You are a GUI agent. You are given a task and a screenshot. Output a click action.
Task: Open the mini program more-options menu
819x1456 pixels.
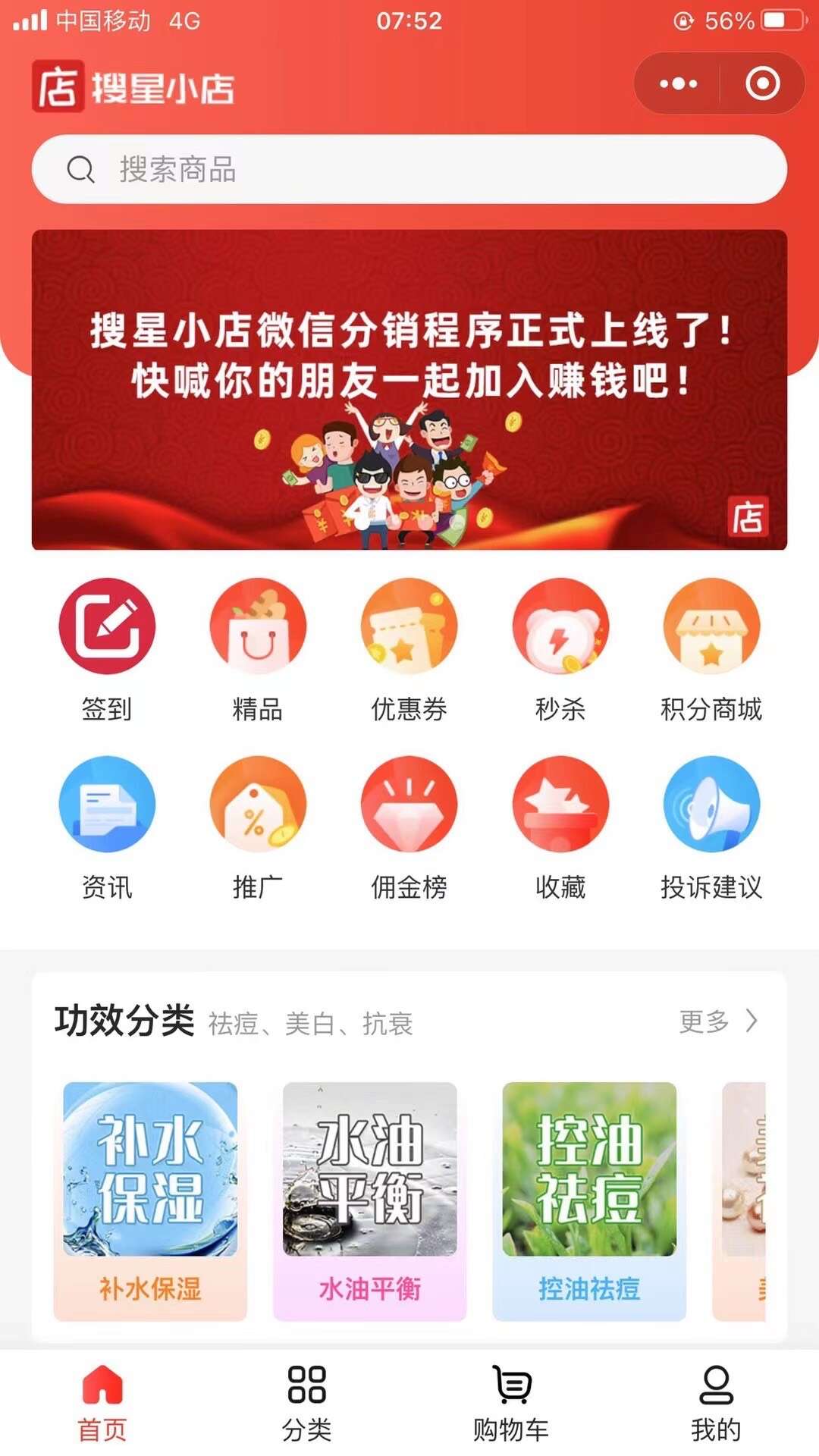tap(678, 83)
